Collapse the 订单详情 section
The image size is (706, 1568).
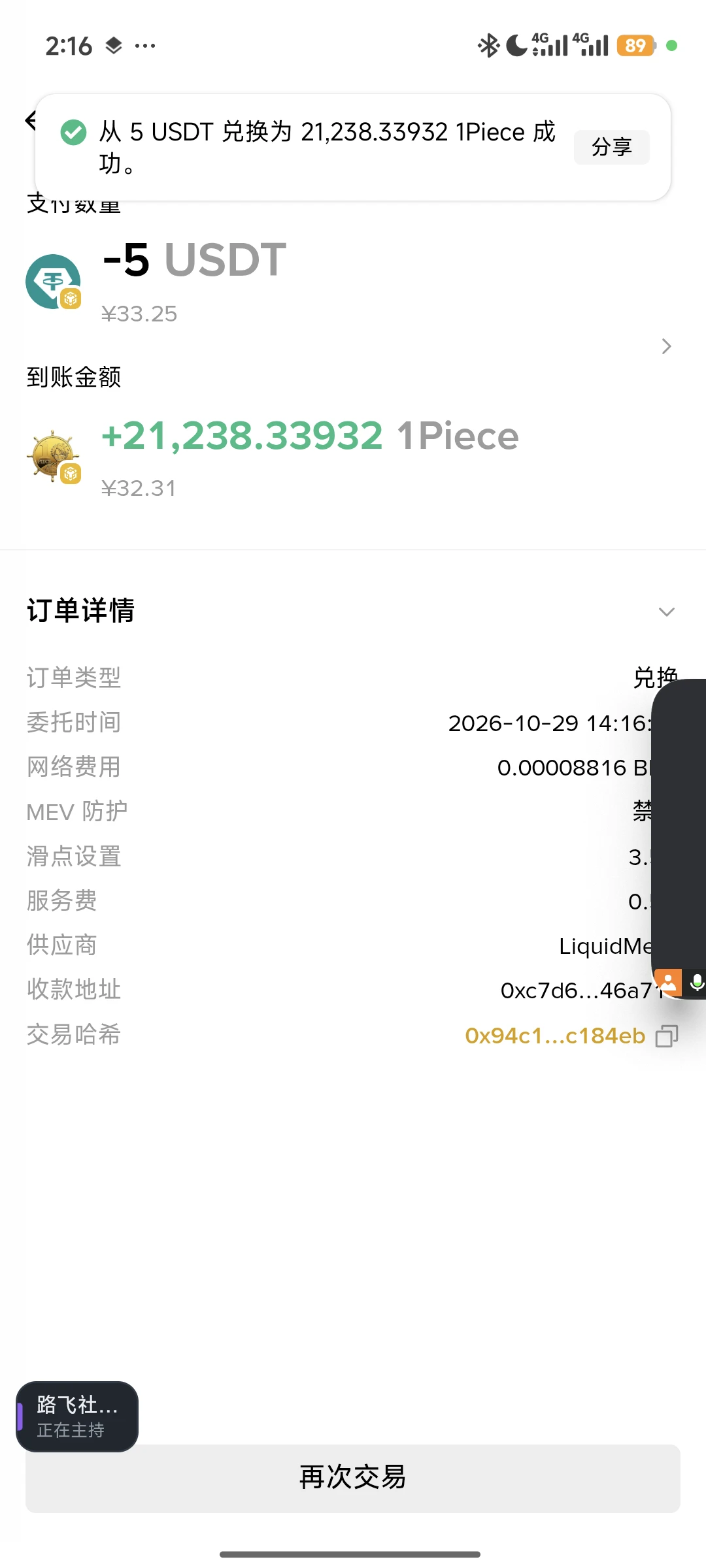coord(666,612)
